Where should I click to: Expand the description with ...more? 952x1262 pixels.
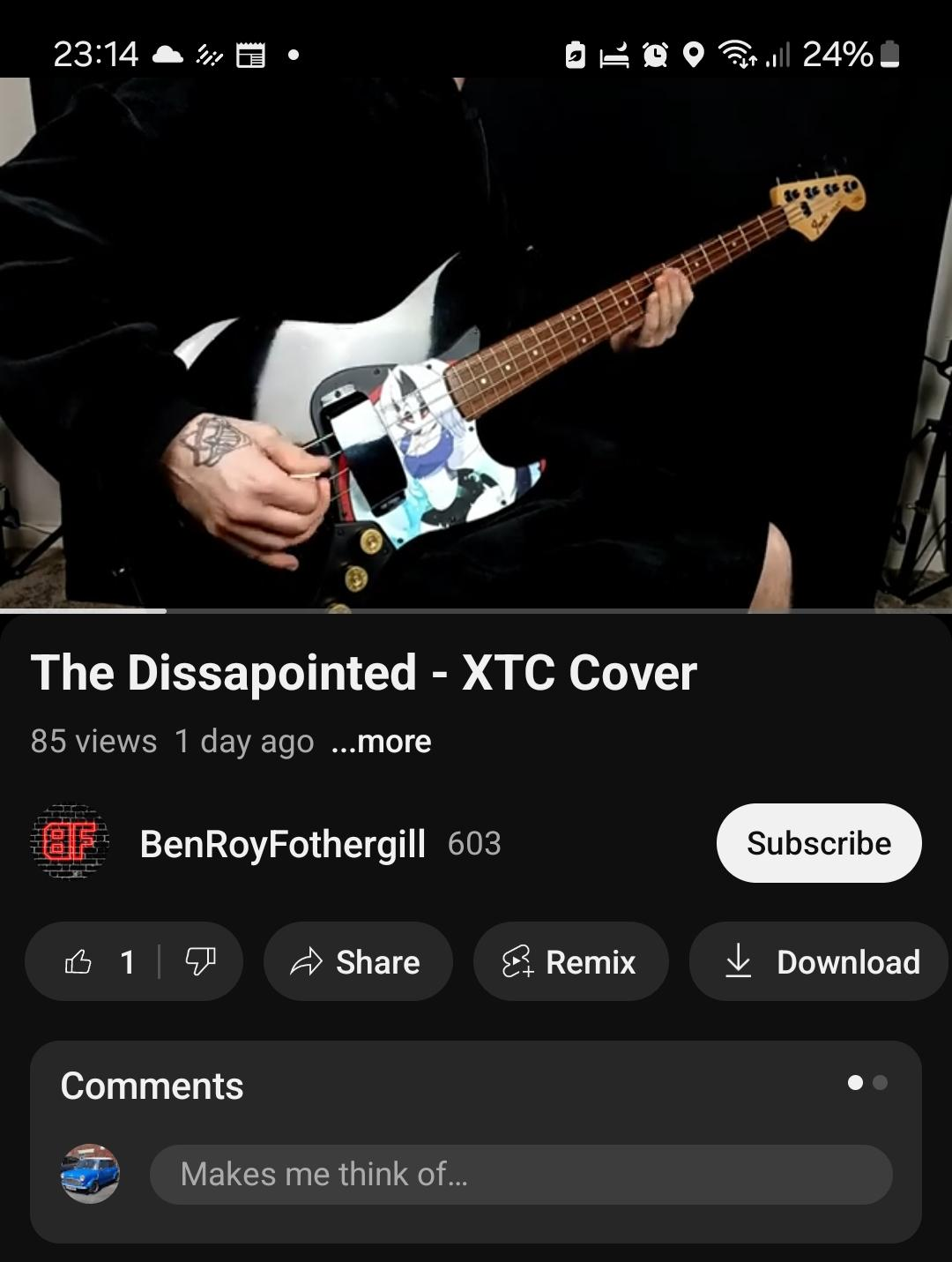pyautogui.click(x=381, y=742)
